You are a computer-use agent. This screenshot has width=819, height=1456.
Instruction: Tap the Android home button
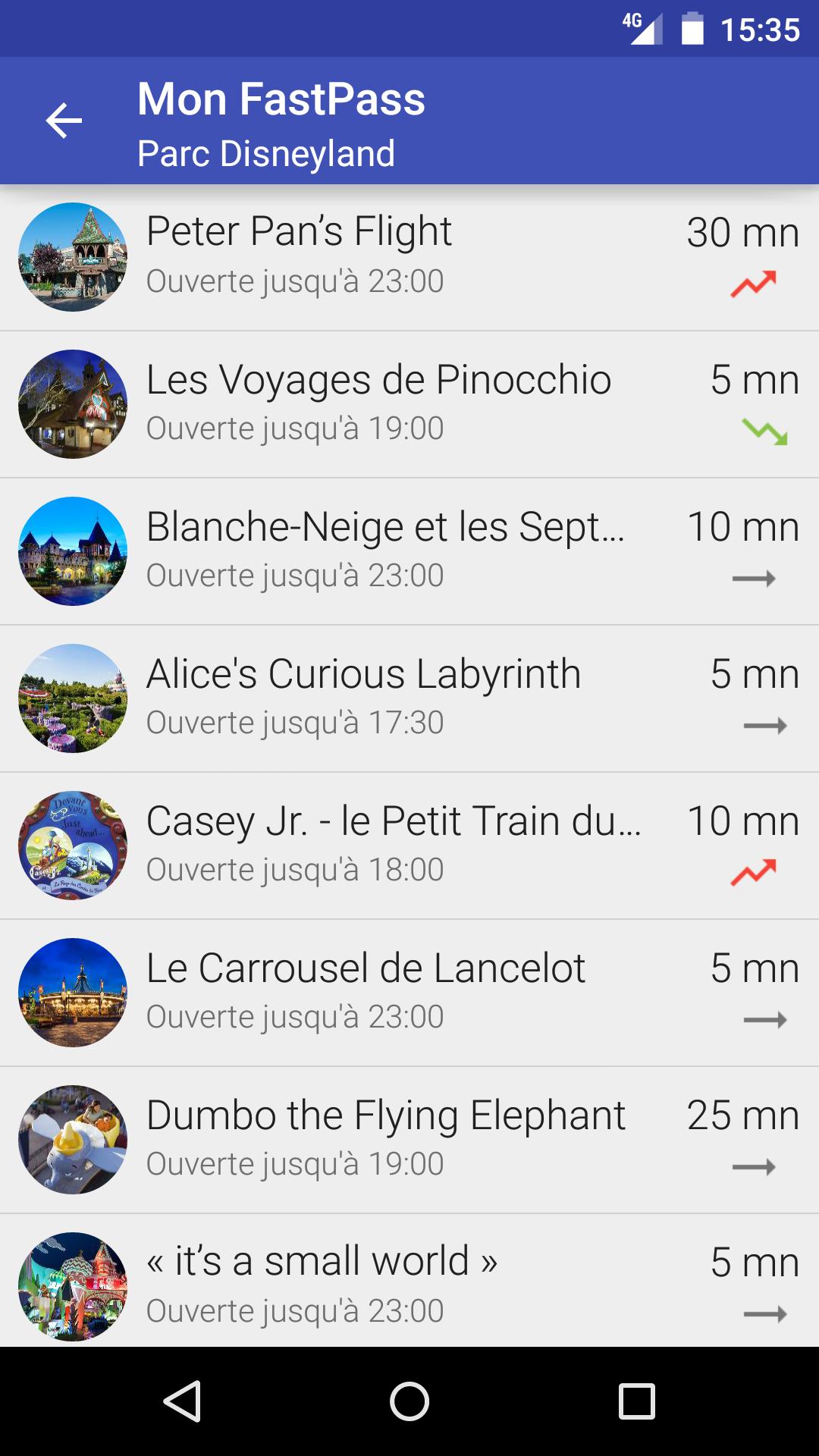click(409, 1399)
